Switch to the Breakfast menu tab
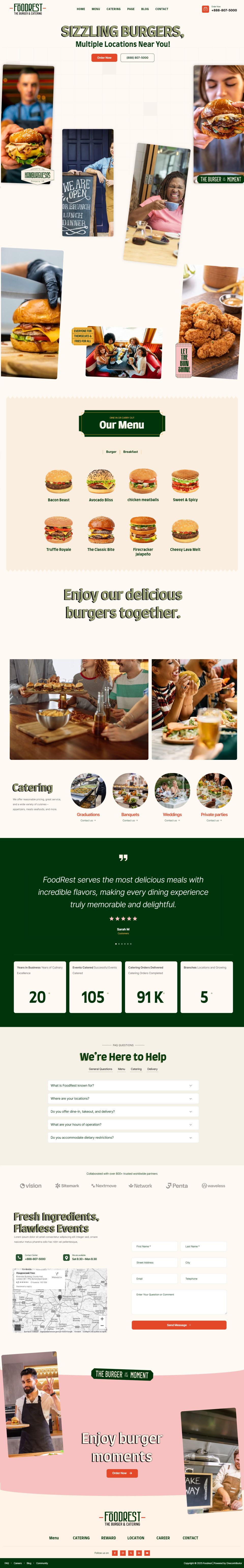Viewport: 244px width, 1568px height. tap(130, 452)
